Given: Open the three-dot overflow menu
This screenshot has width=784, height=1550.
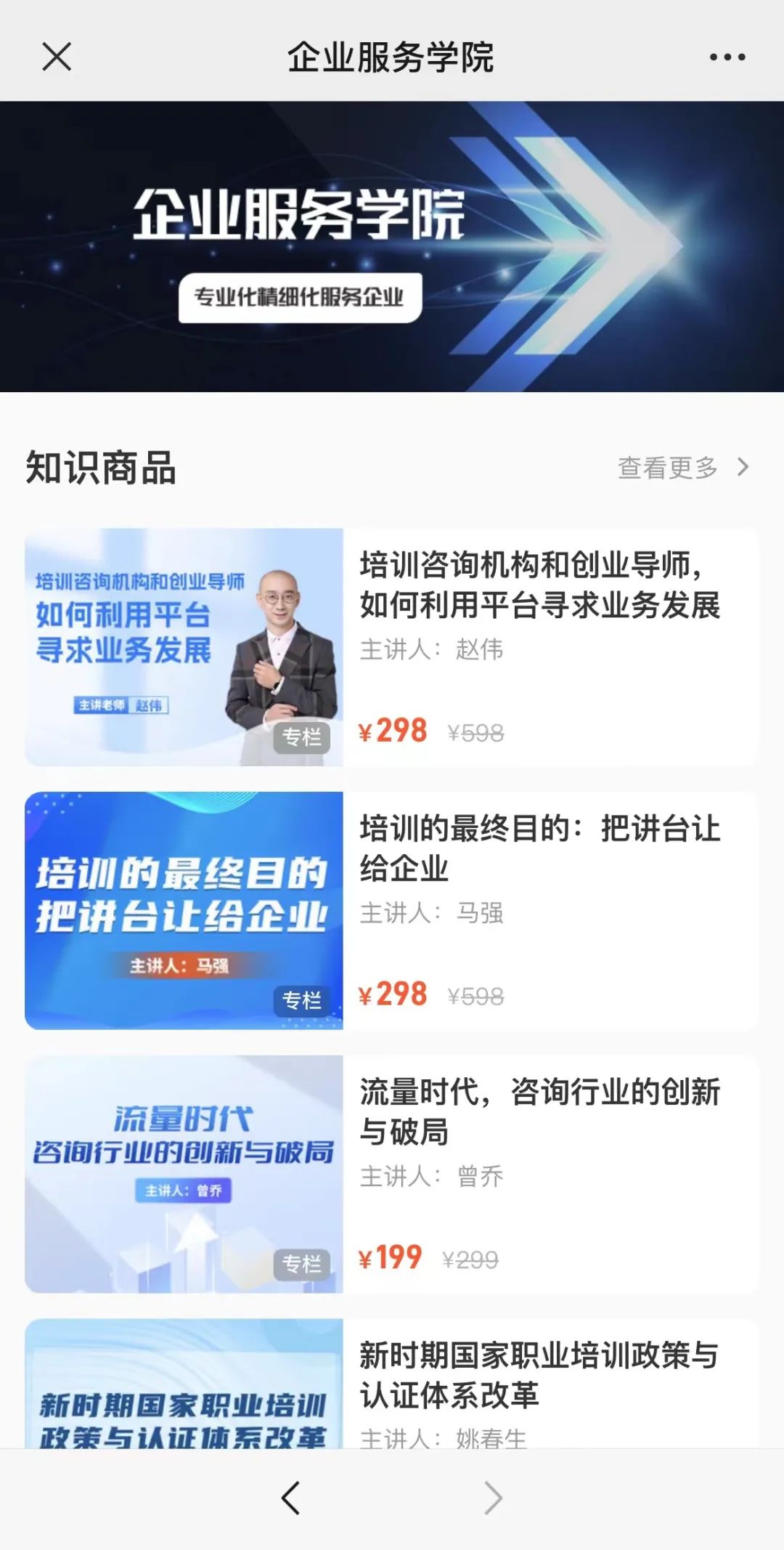Looking at the screenshot, I should point(727,57).
